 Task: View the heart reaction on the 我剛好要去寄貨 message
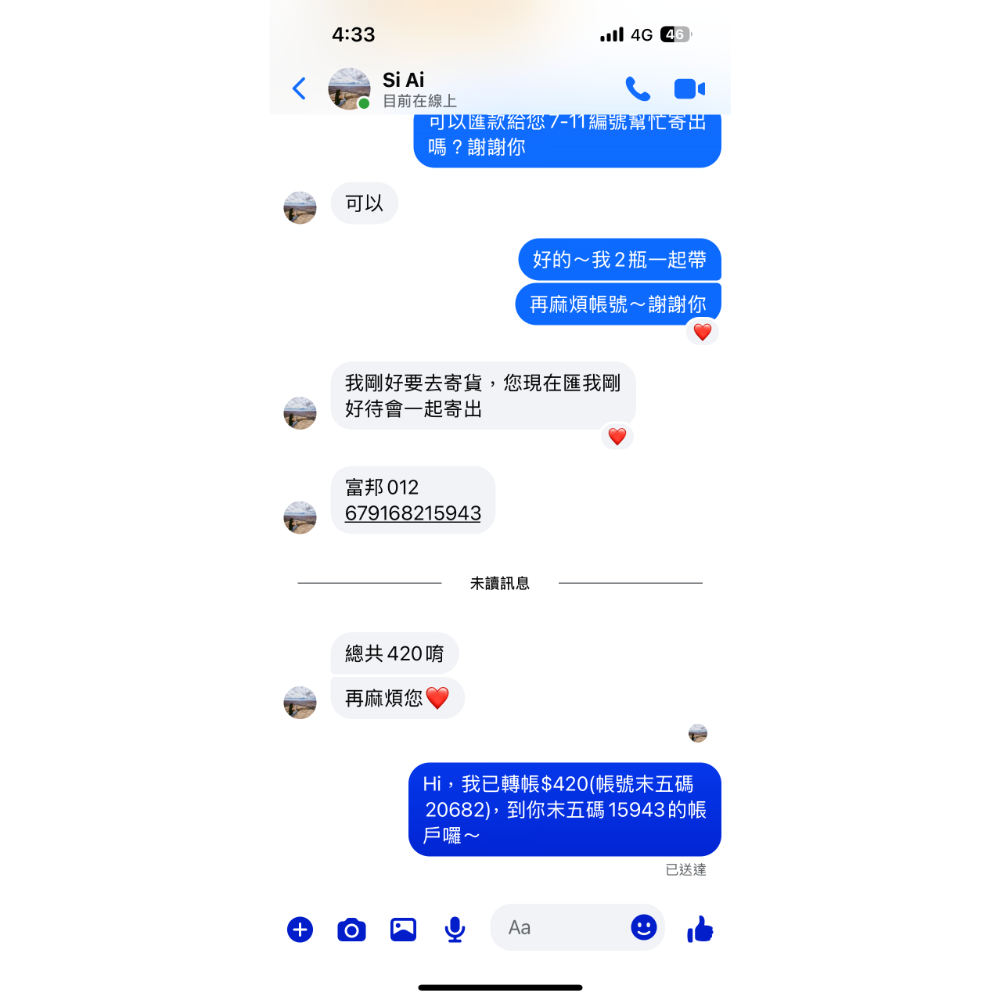(617, 437)
